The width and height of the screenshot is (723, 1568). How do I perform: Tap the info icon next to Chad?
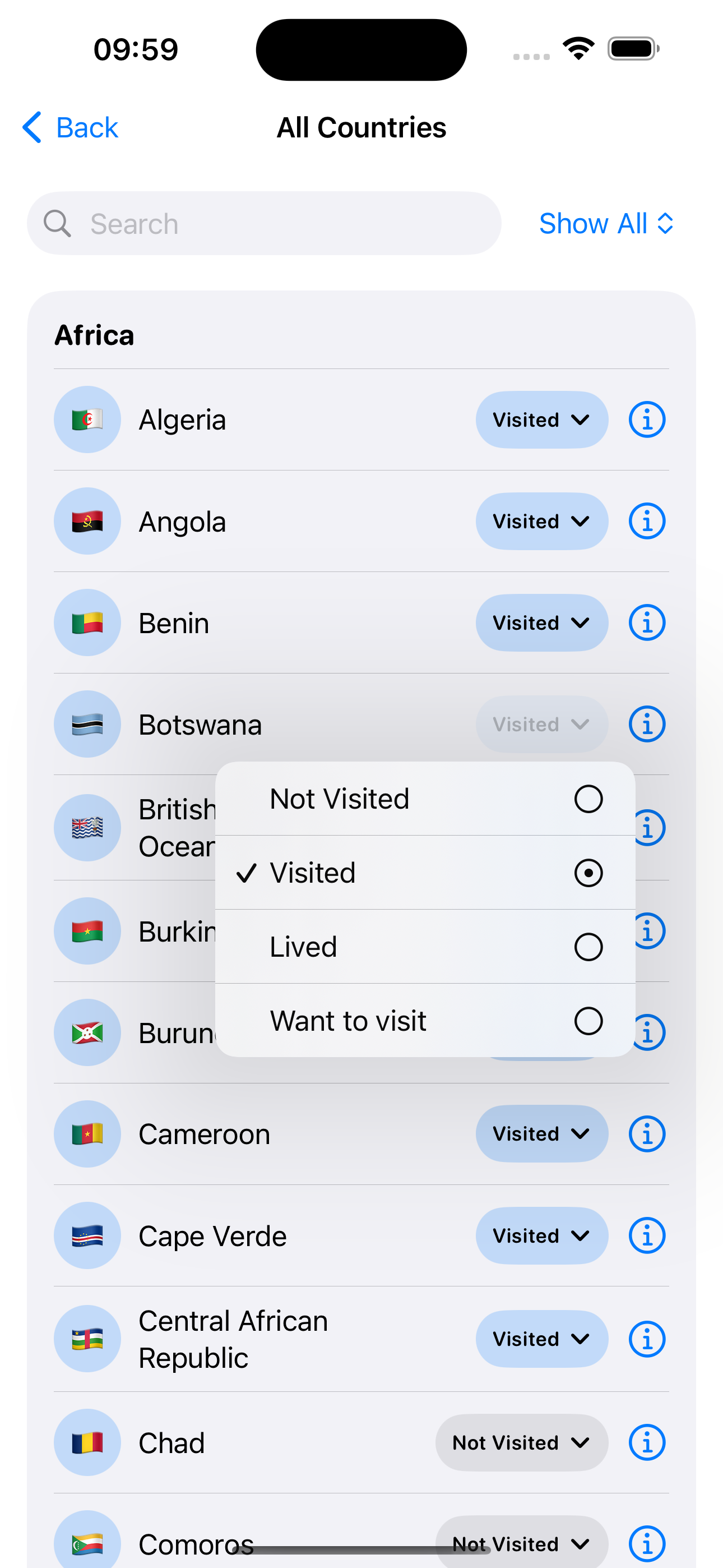[646, 1442]
